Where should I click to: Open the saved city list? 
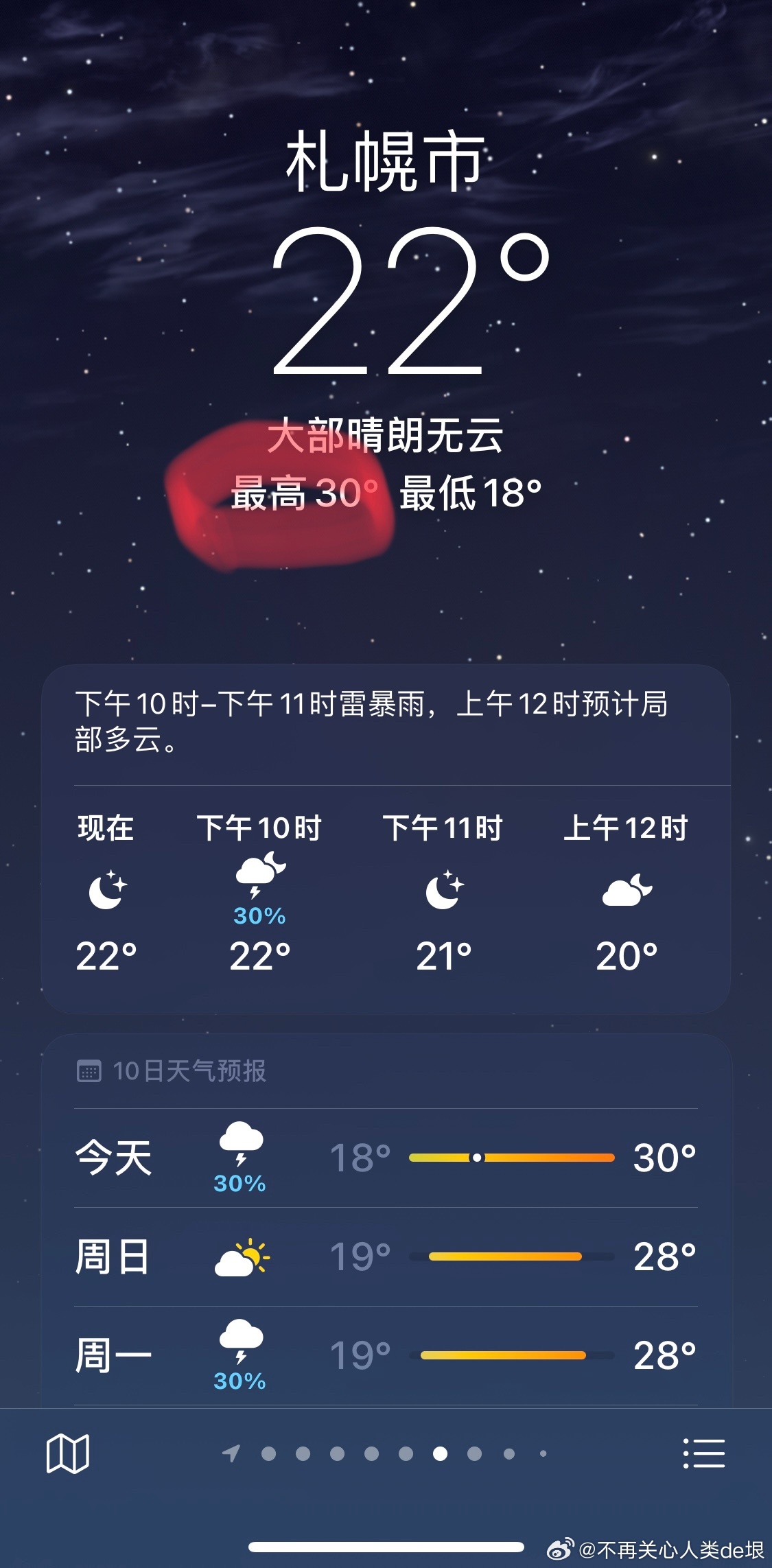pyautogui.click(x=704, y=1453)
